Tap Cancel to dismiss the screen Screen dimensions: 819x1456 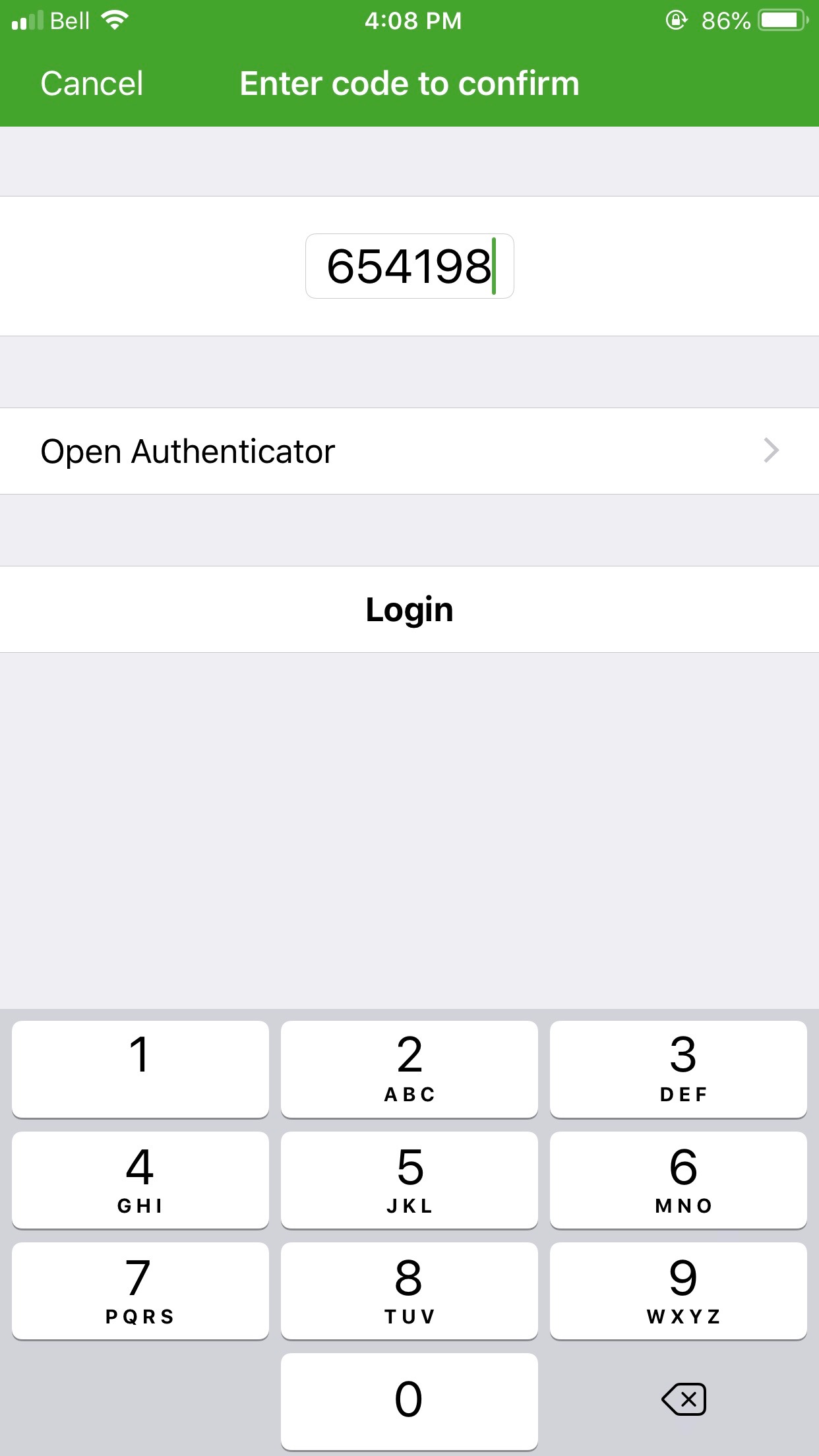pos(91,83)
